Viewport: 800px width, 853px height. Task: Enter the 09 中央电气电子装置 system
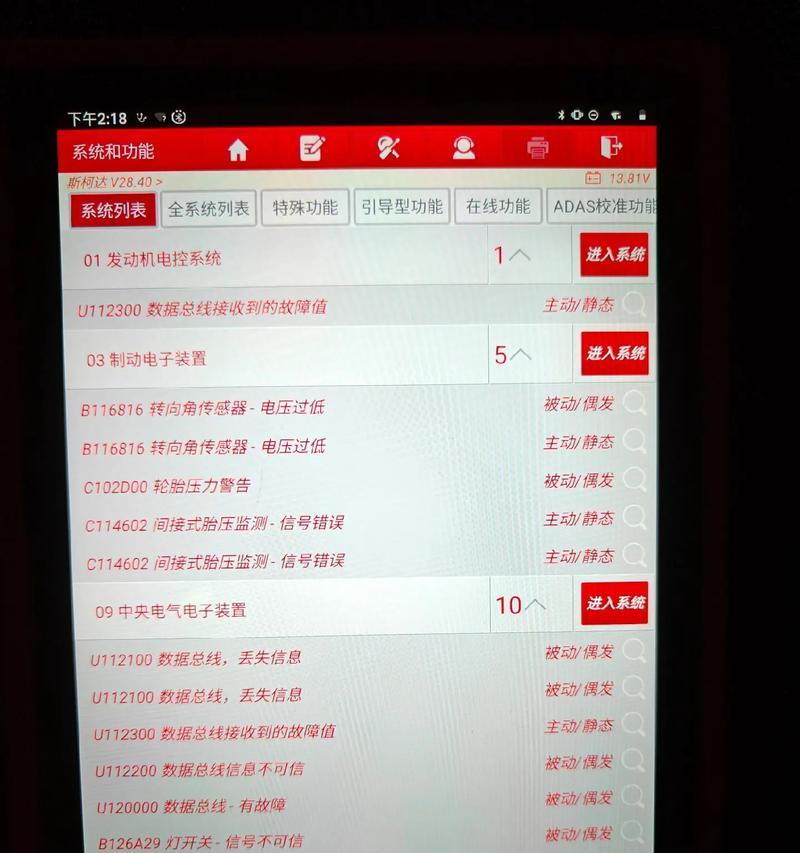click(615, 603)
